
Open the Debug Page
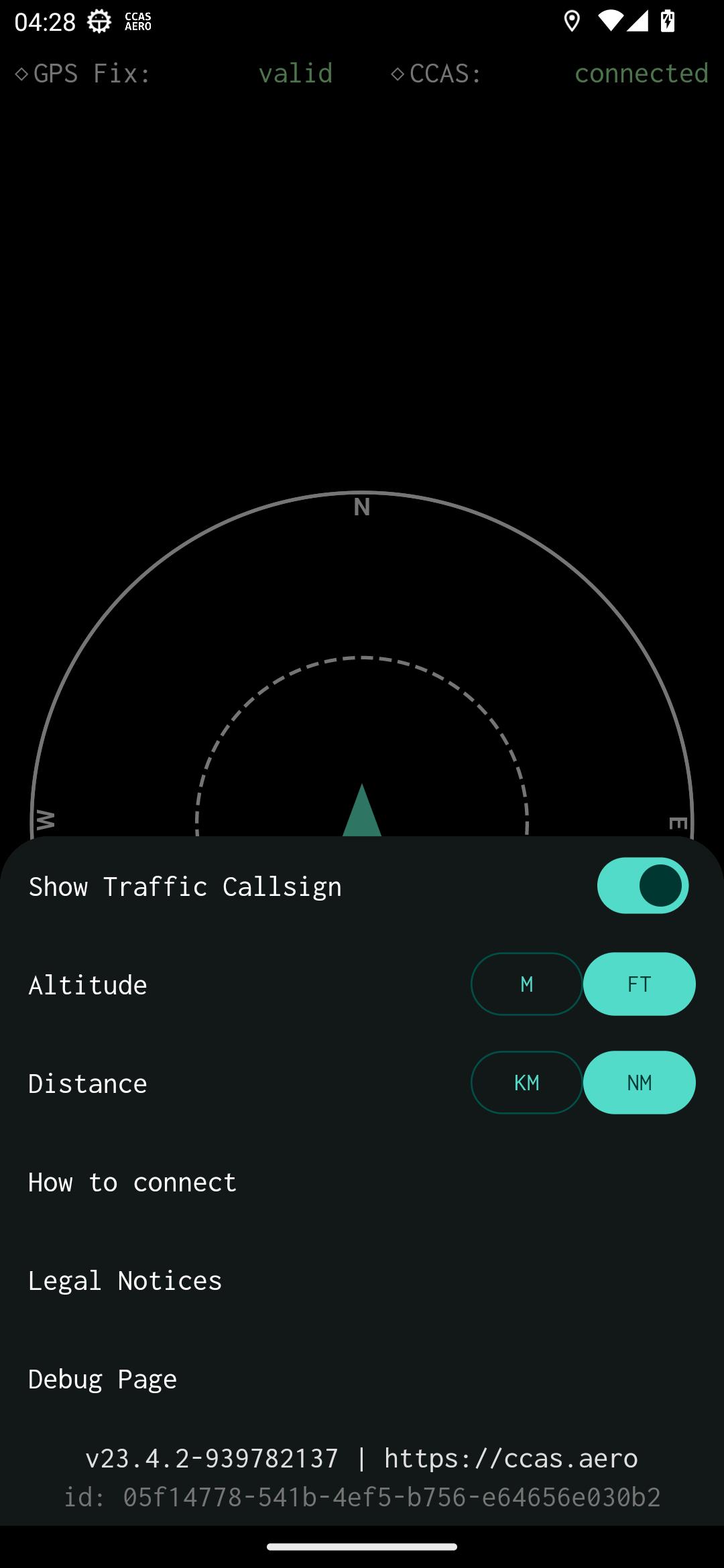(x=362, y=1379)
